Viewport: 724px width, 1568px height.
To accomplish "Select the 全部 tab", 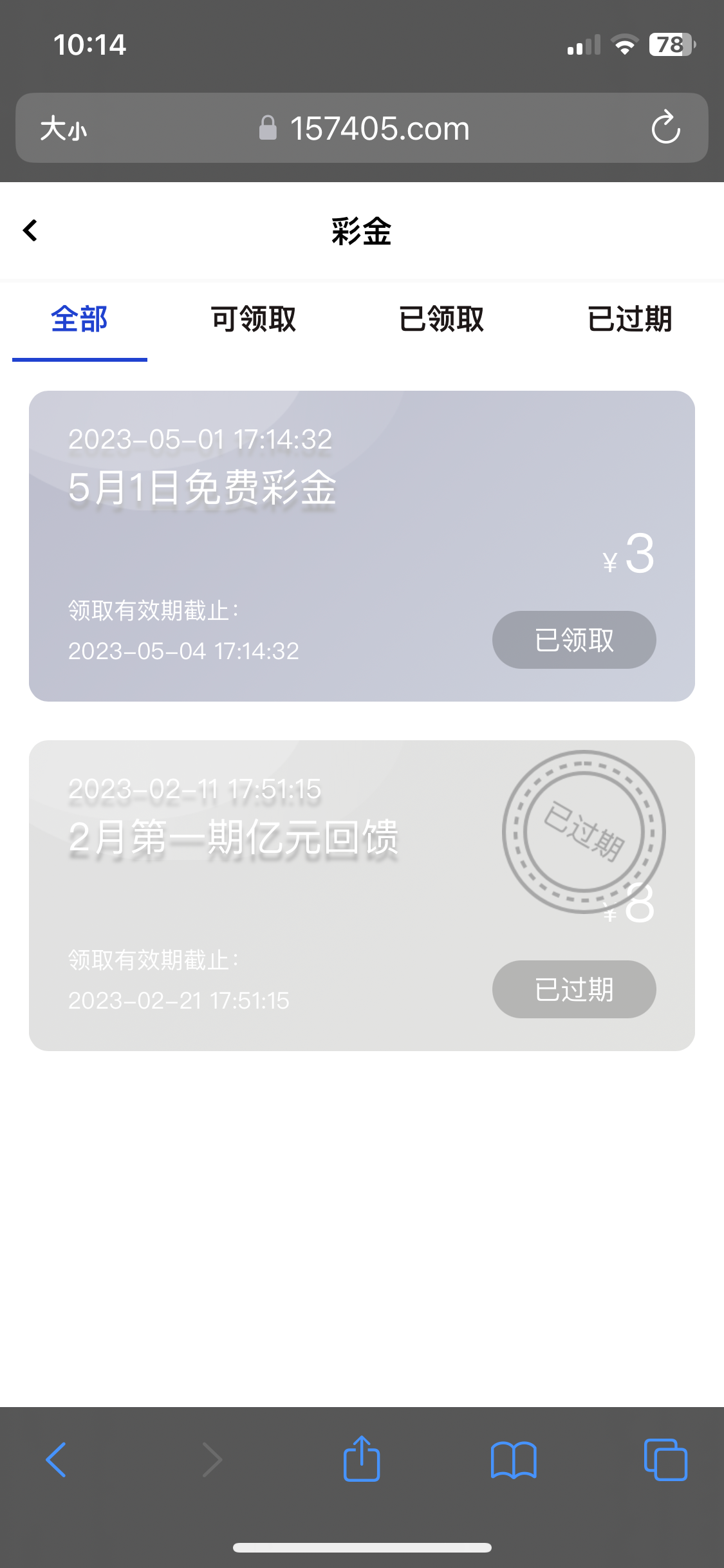I will [79, 319].
